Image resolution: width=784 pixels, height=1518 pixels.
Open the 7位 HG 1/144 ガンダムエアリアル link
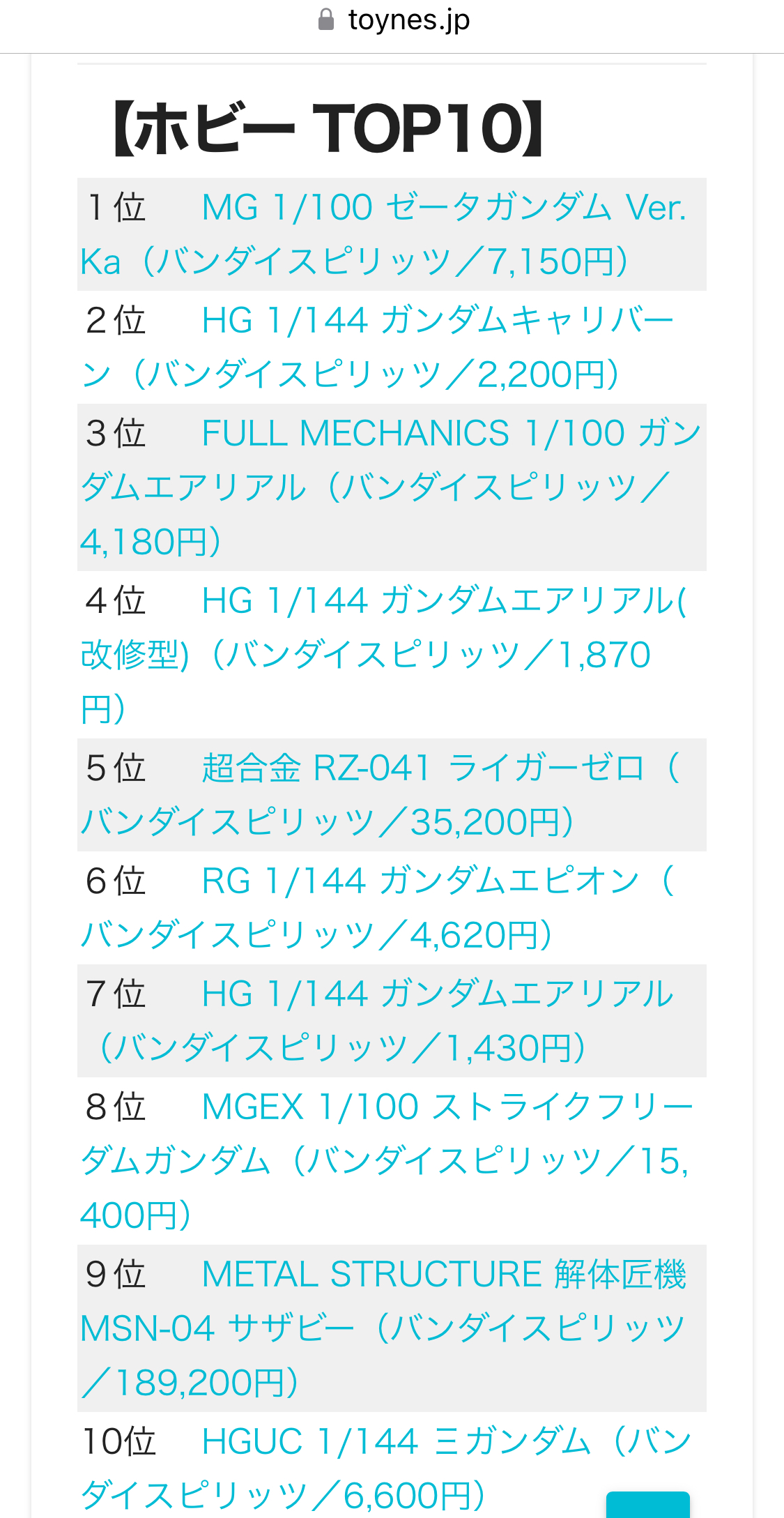tap(437, 994)
